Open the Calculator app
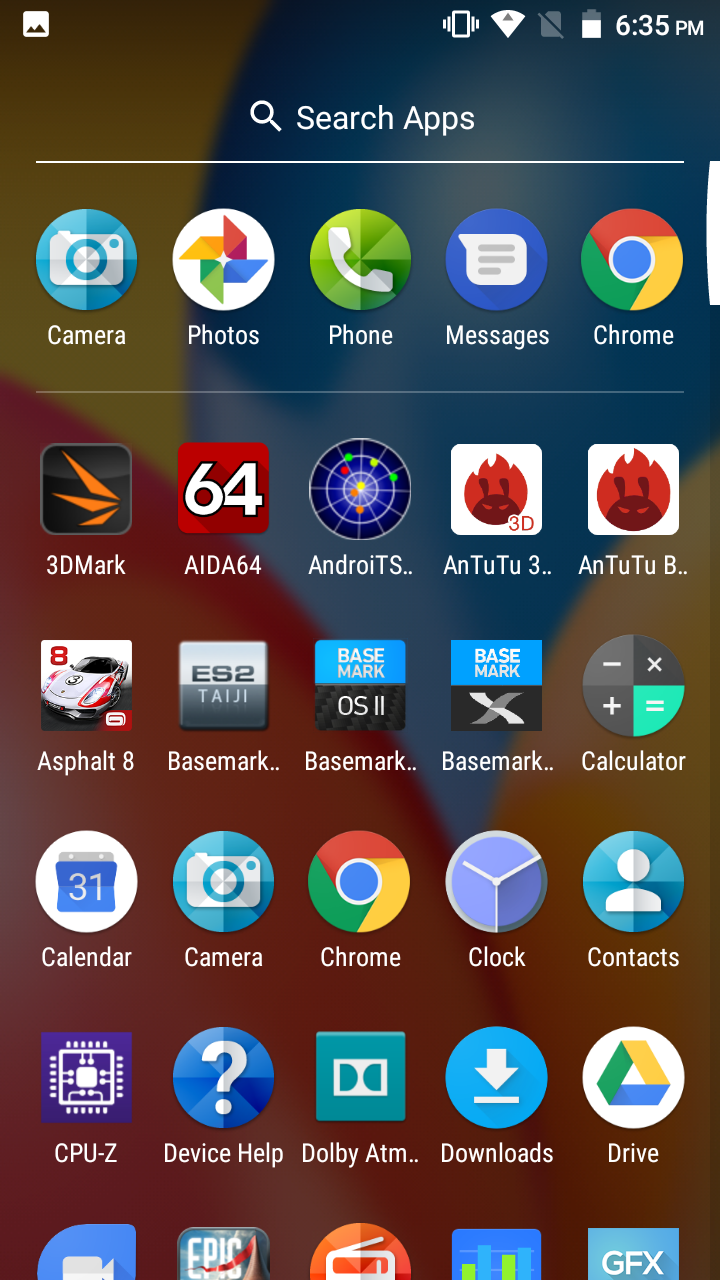The height and width of the screenshot is (1280, 720). 633,685
